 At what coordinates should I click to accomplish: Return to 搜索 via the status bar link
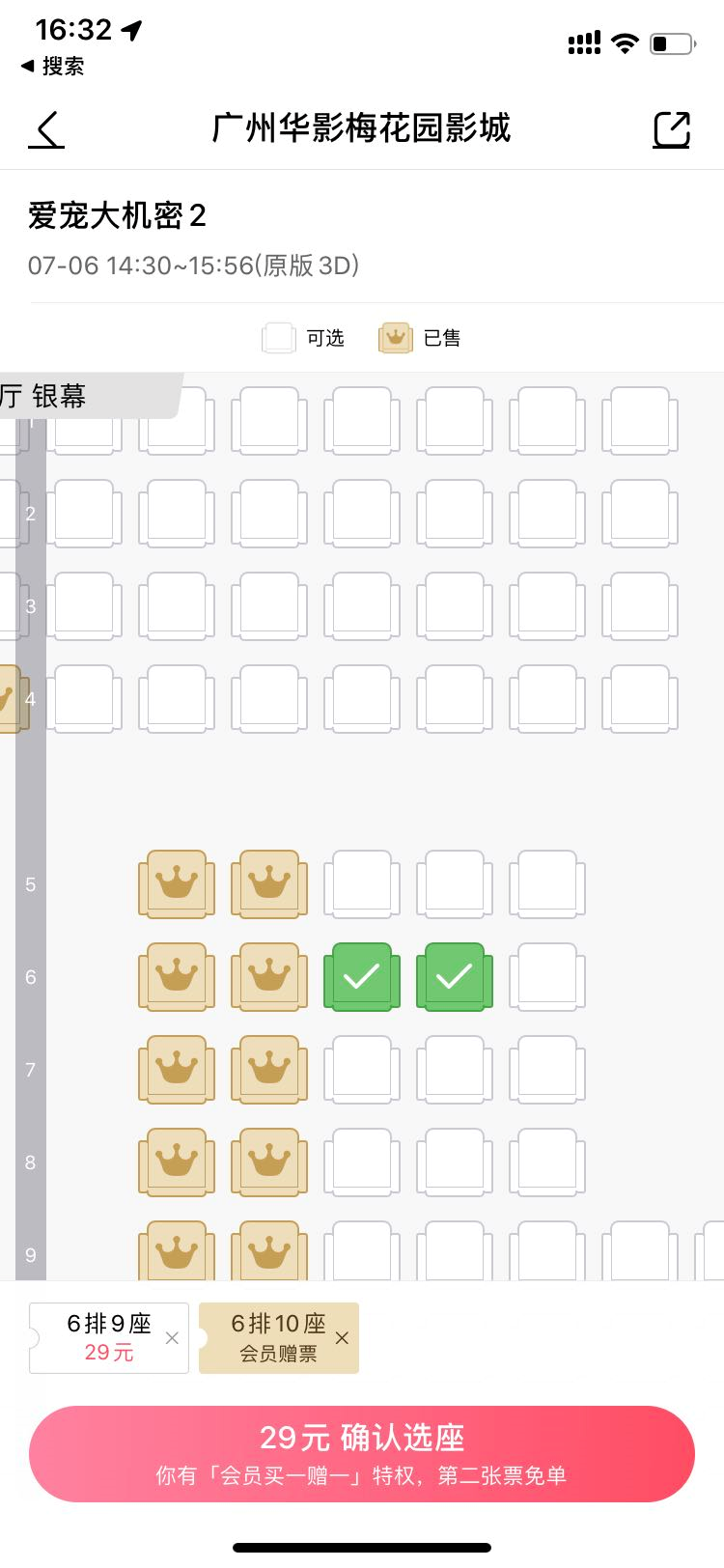point(52,66)
